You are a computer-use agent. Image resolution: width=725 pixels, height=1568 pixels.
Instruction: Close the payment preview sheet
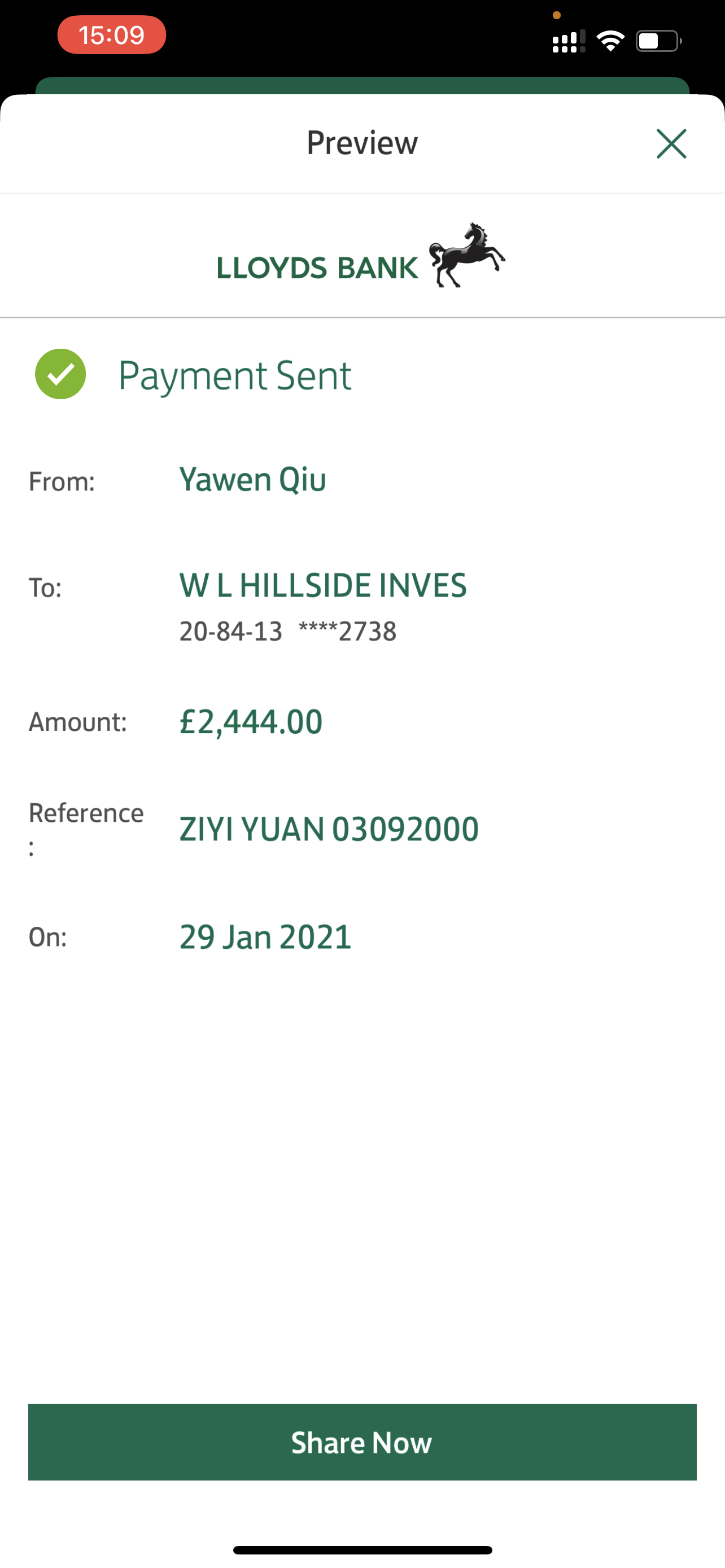(671, 144)
